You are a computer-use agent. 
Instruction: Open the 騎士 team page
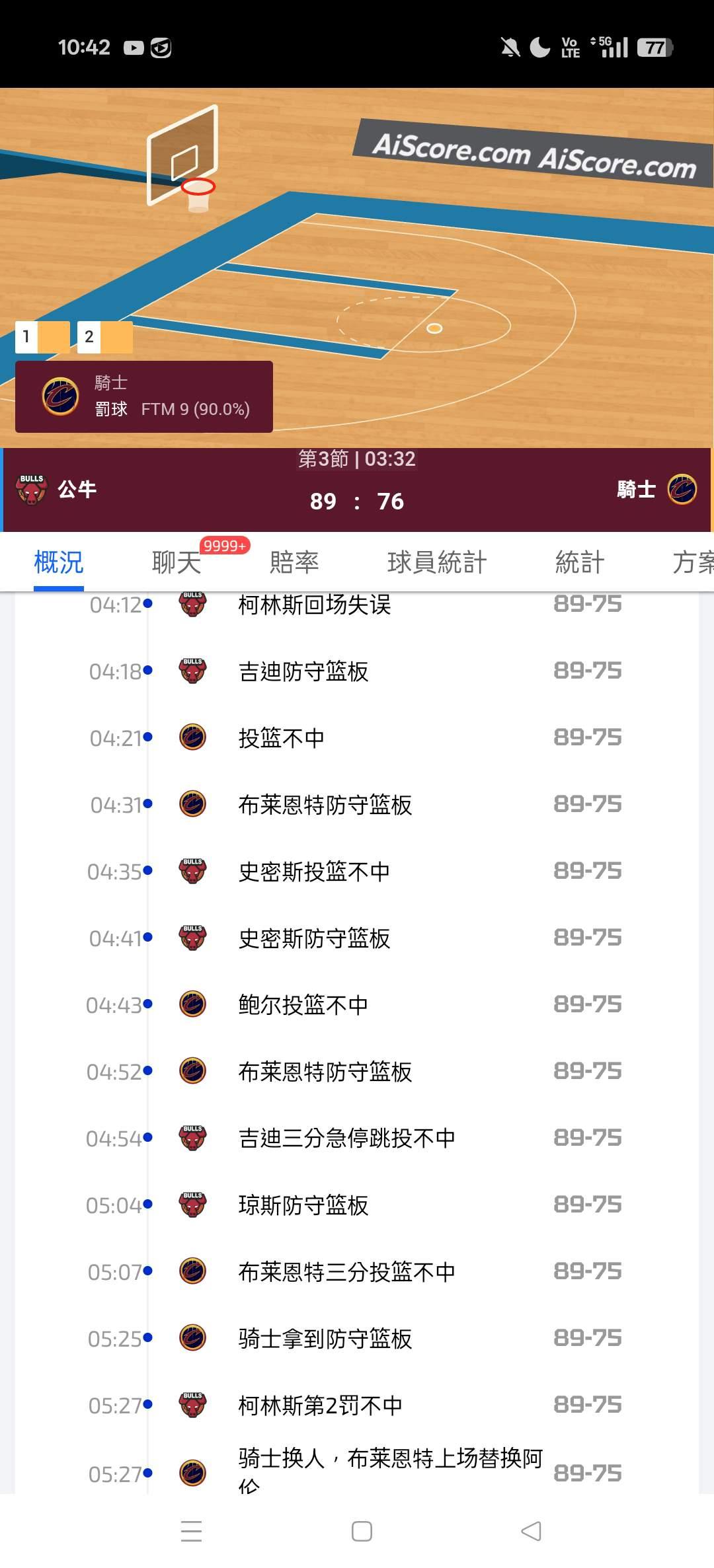(655, 490)
